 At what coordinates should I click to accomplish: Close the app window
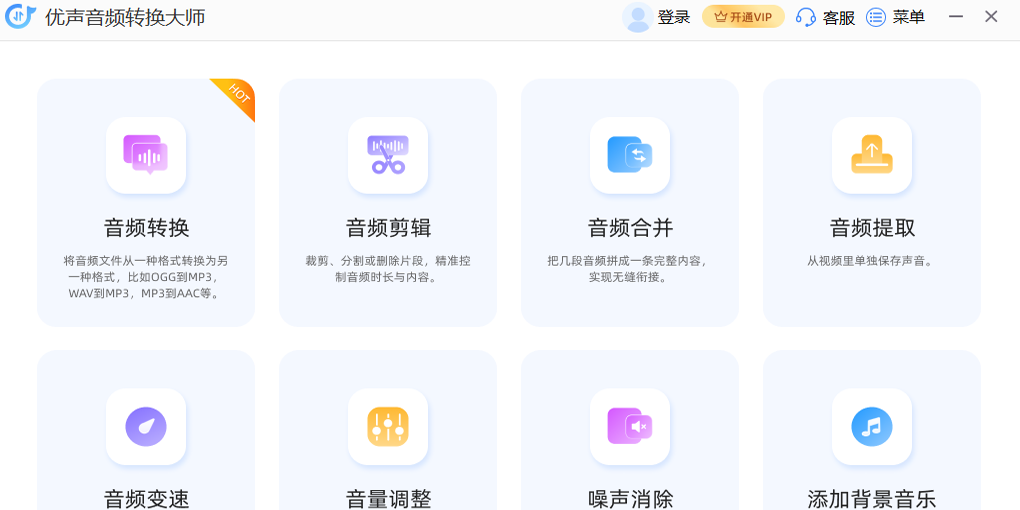tap(991, 17)
